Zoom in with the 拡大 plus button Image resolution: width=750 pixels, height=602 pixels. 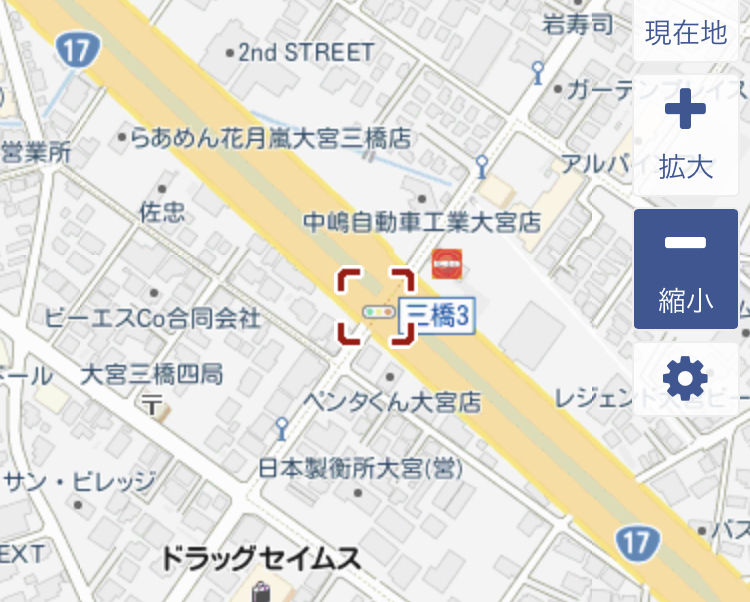coord(686,134)
